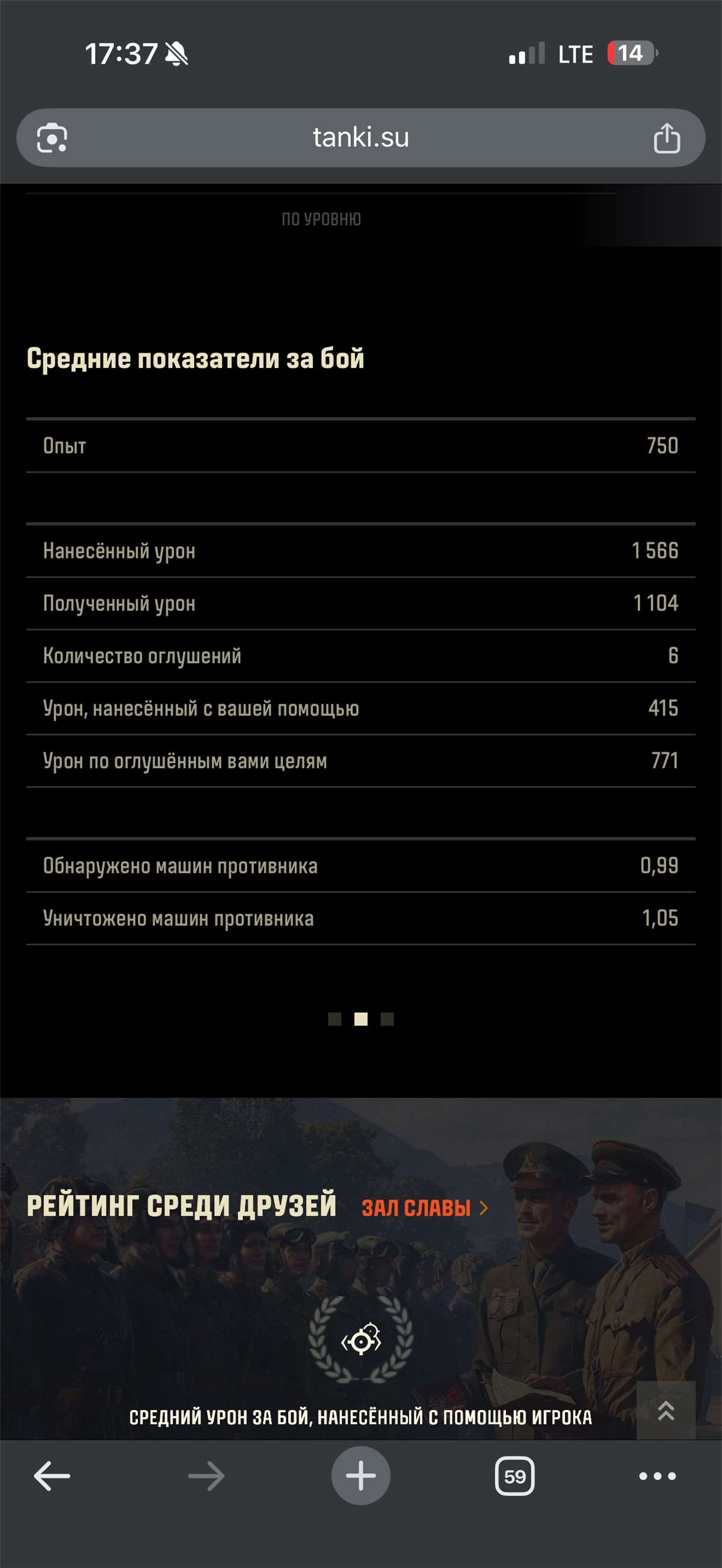The width and height of the screenshot is (722, 1568).
Task: Open ЗАЛ СЛАВЫ link
Action: click(417, 1208)
